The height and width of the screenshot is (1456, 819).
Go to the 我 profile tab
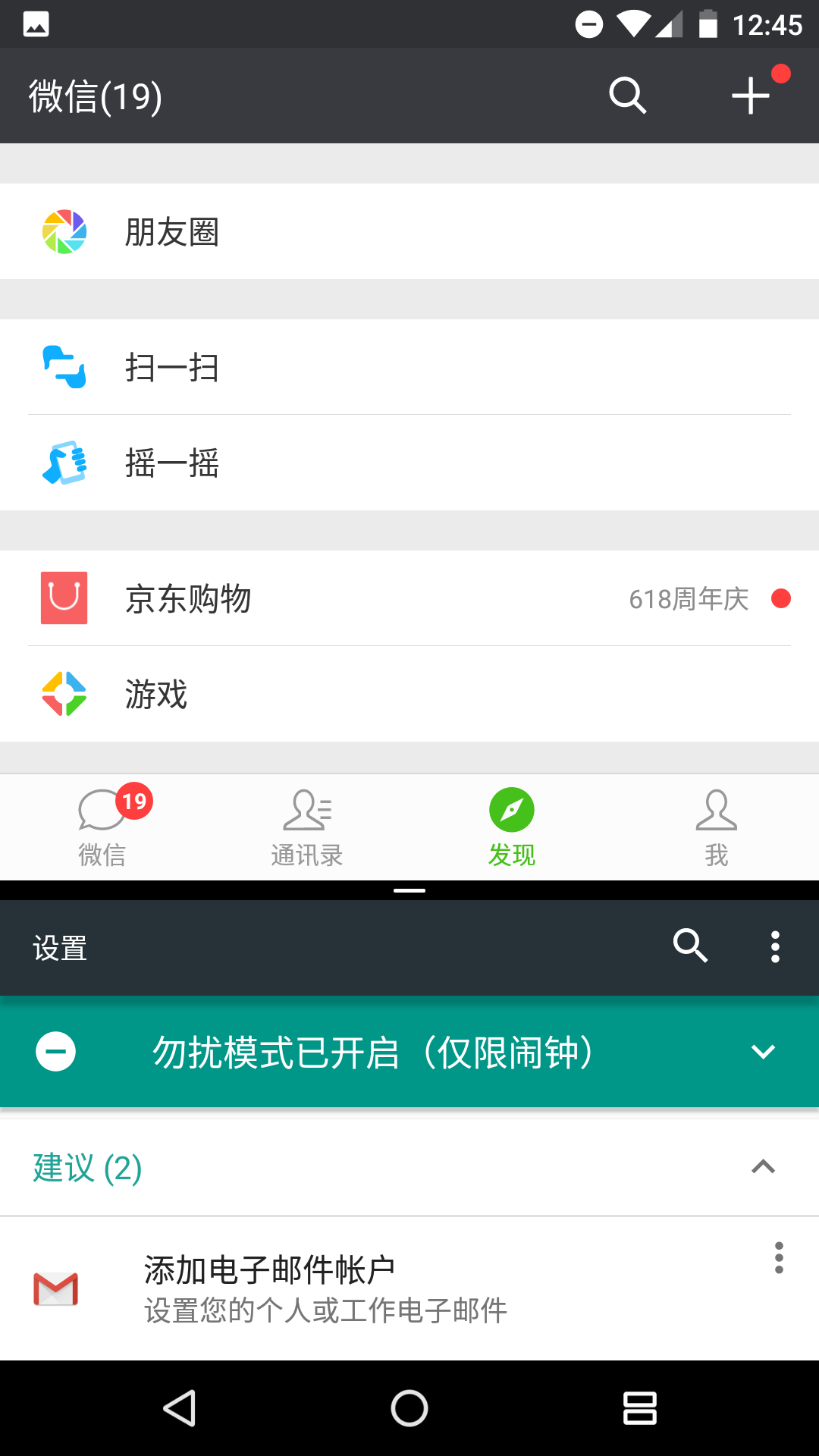(x=717, y=827)
